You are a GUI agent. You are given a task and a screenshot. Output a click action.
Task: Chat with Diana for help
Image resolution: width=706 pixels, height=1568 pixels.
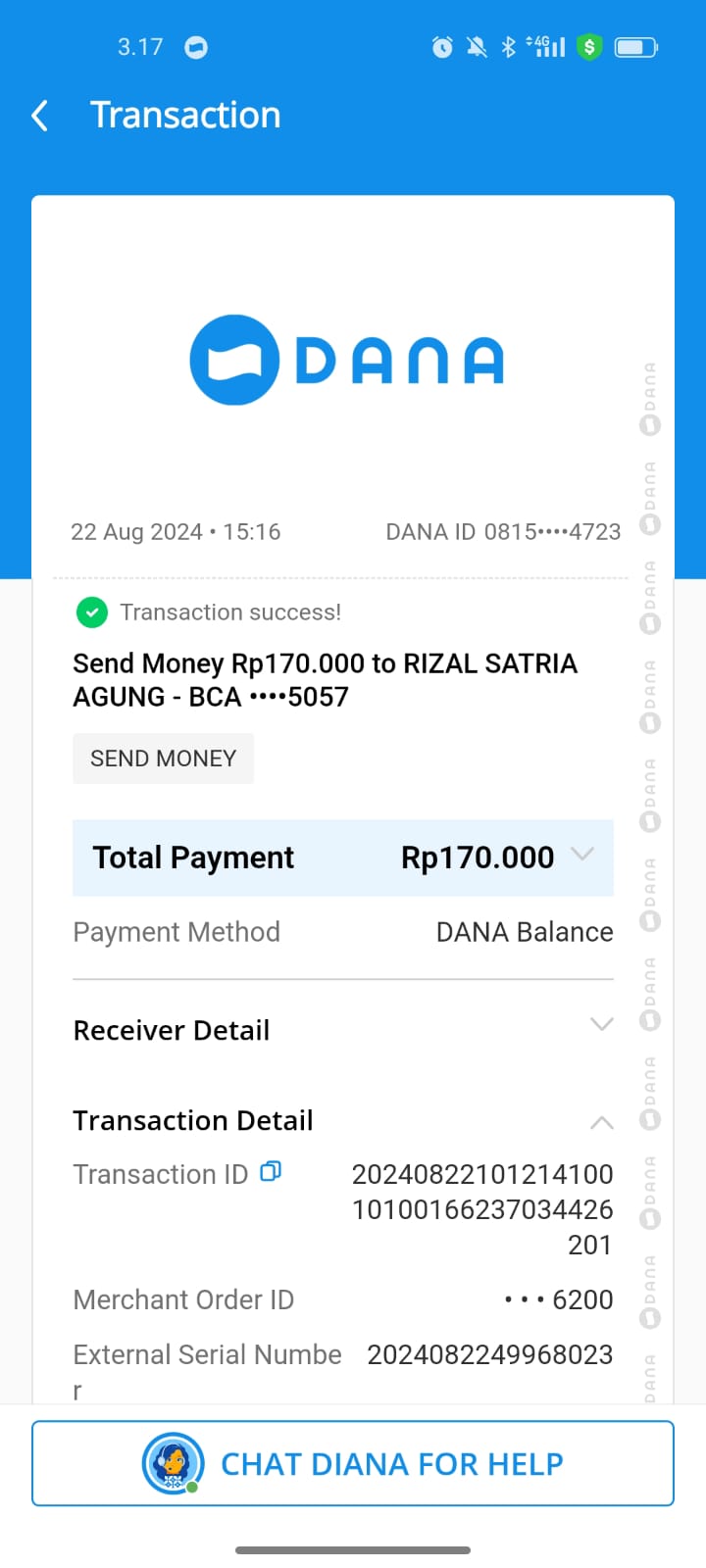click(x=353, y=1463)
